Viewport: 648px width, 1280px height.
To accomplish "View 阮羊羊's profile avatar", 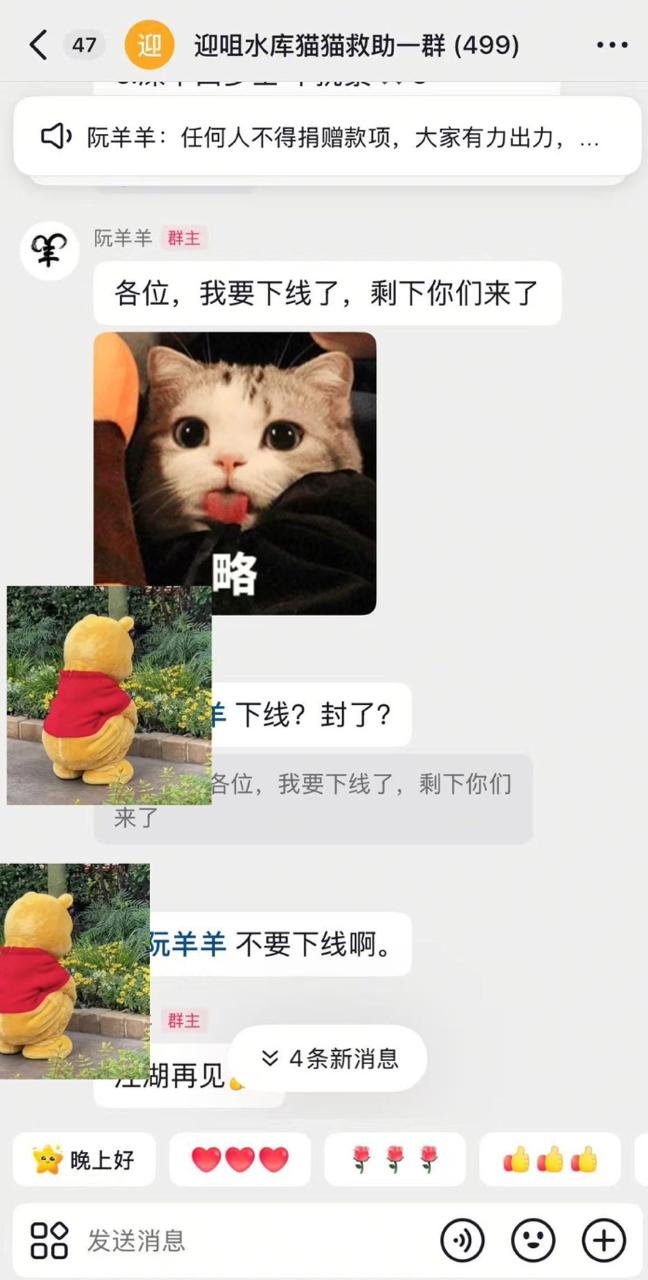I will (50, 251).
